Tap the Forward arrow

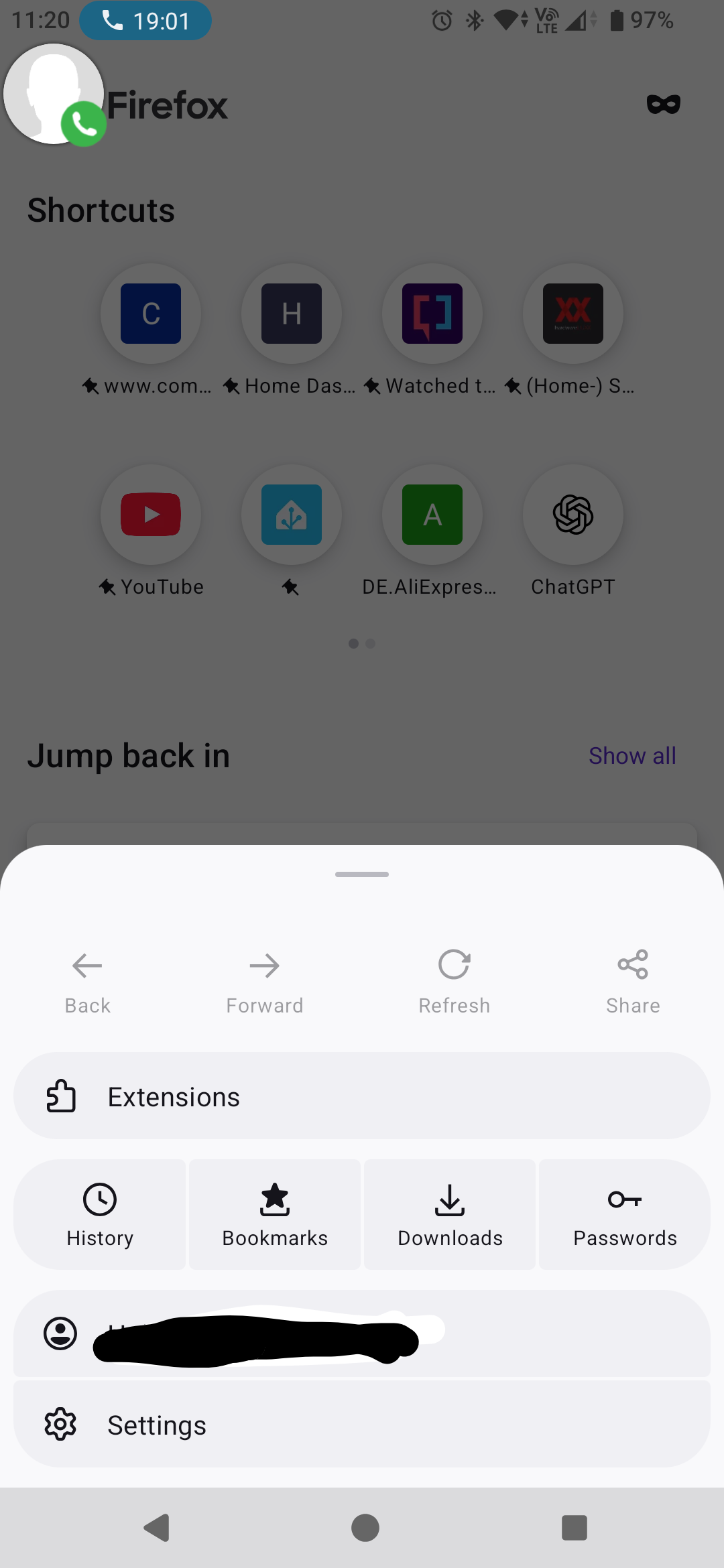click(264, 977)
